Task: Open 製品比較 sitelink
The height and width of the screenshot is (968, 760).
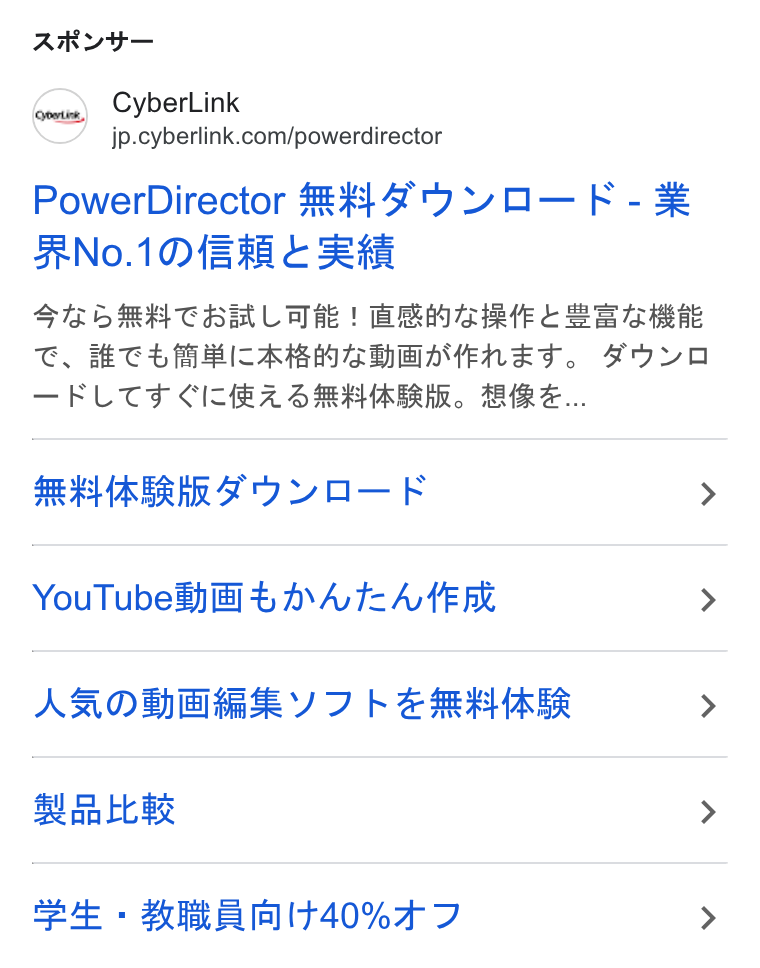Action: [x=380, y=811]
